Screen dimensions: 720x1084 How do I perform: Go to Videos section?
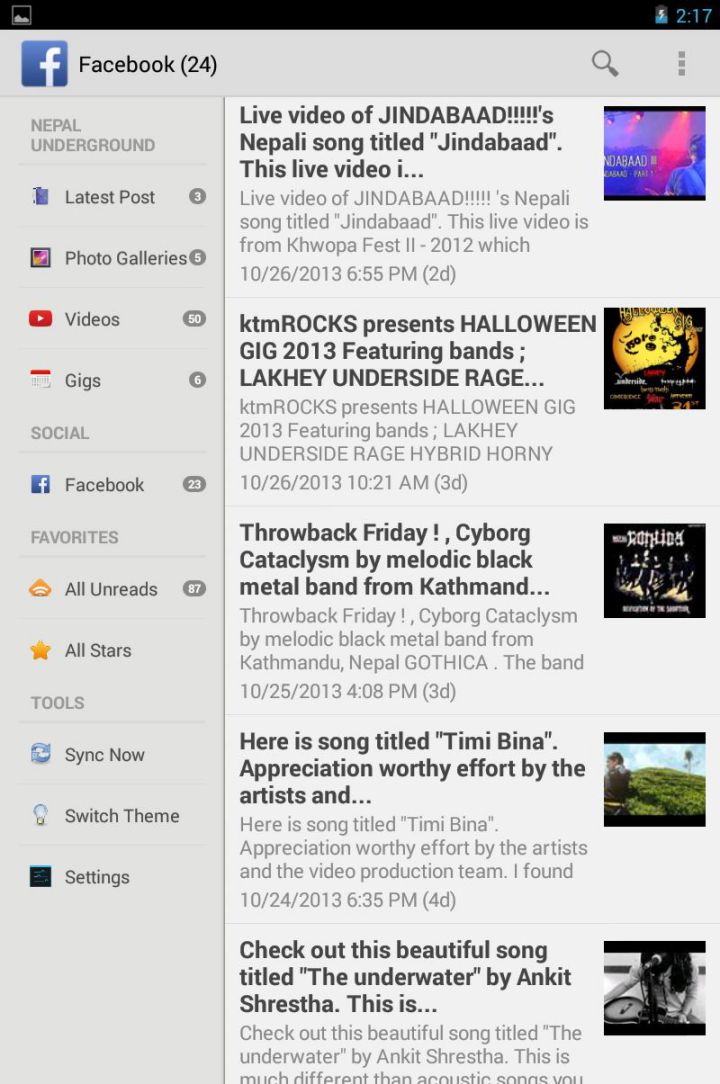92,319
